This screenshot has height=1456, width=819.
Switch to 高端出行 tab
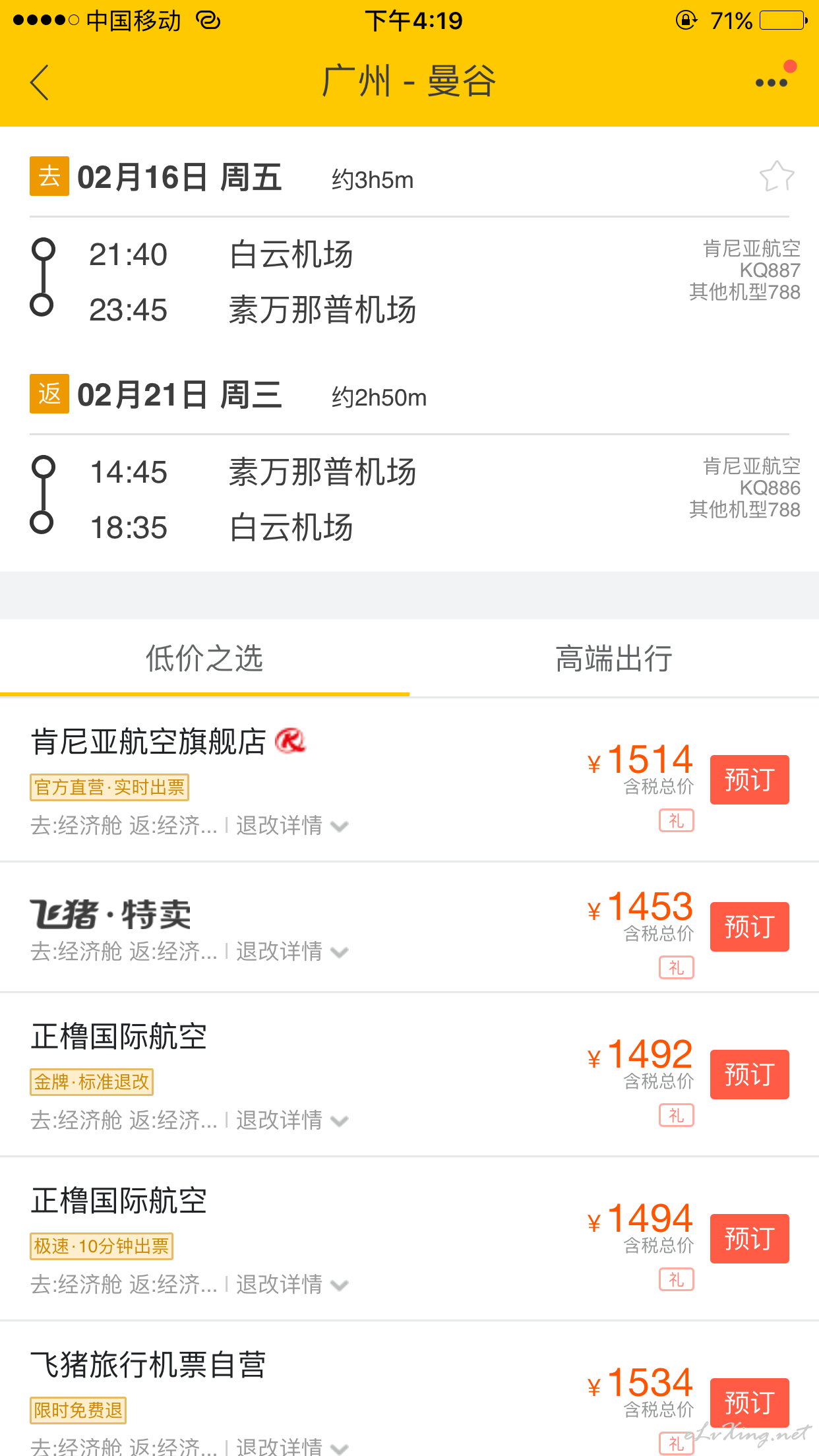(613, 659)
